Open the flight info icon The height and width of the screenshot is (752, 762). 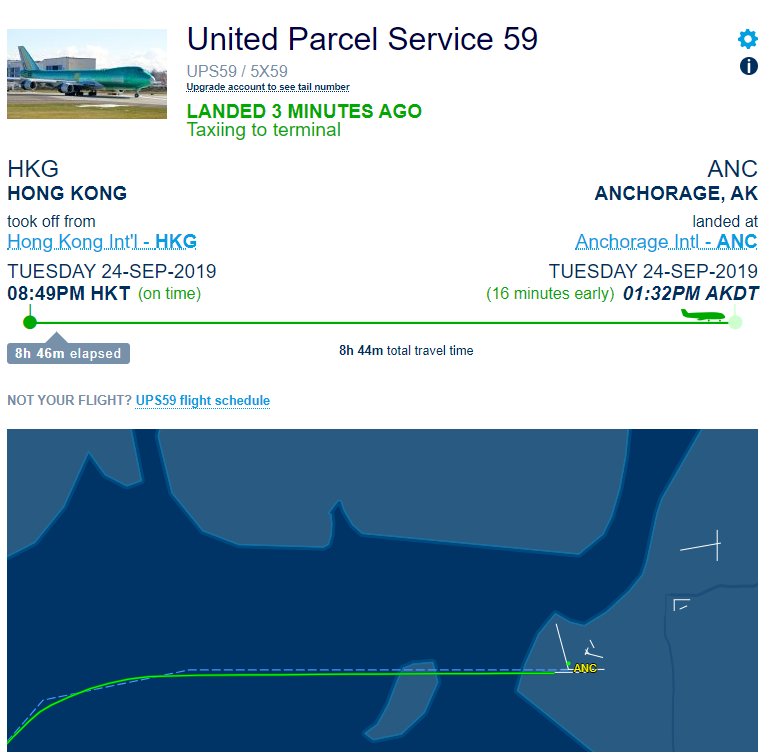[747, 66]
